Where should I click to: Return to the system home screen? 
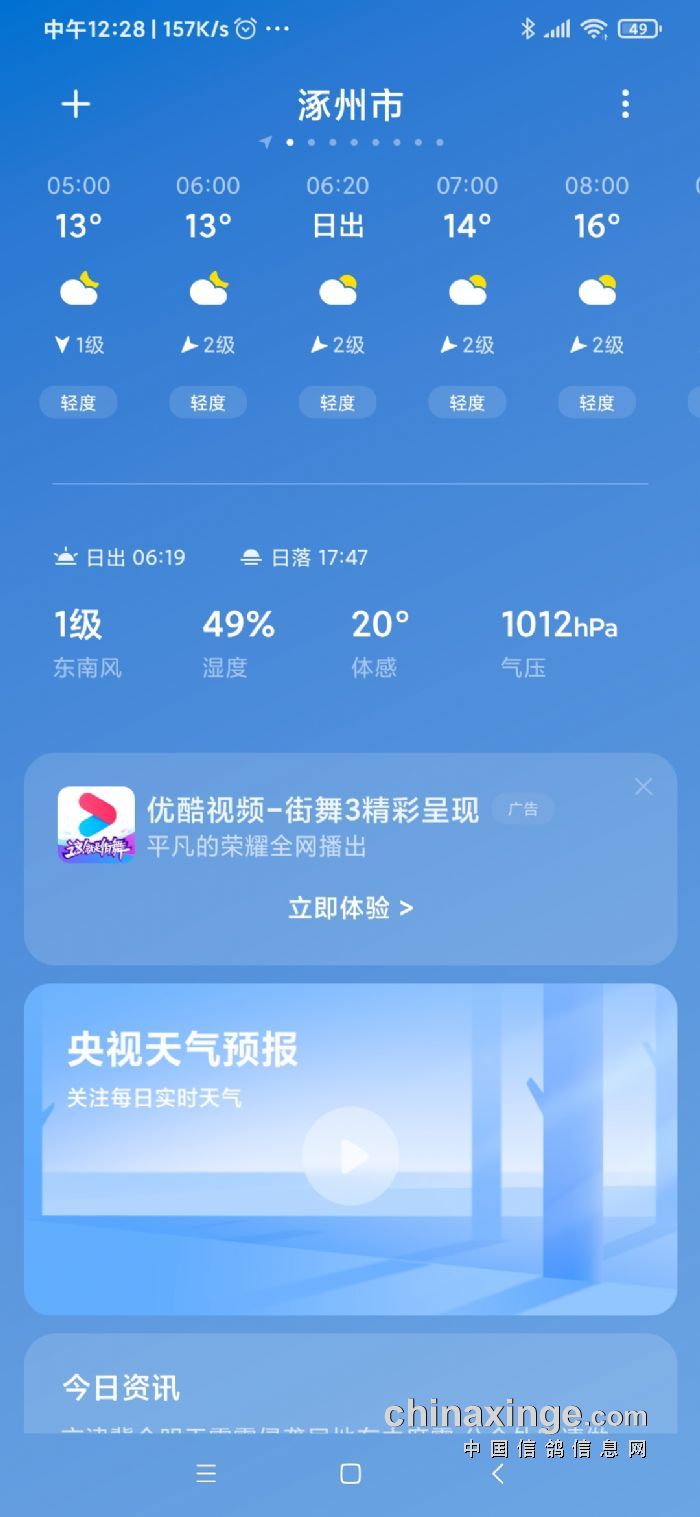(x=350, y=1473)
